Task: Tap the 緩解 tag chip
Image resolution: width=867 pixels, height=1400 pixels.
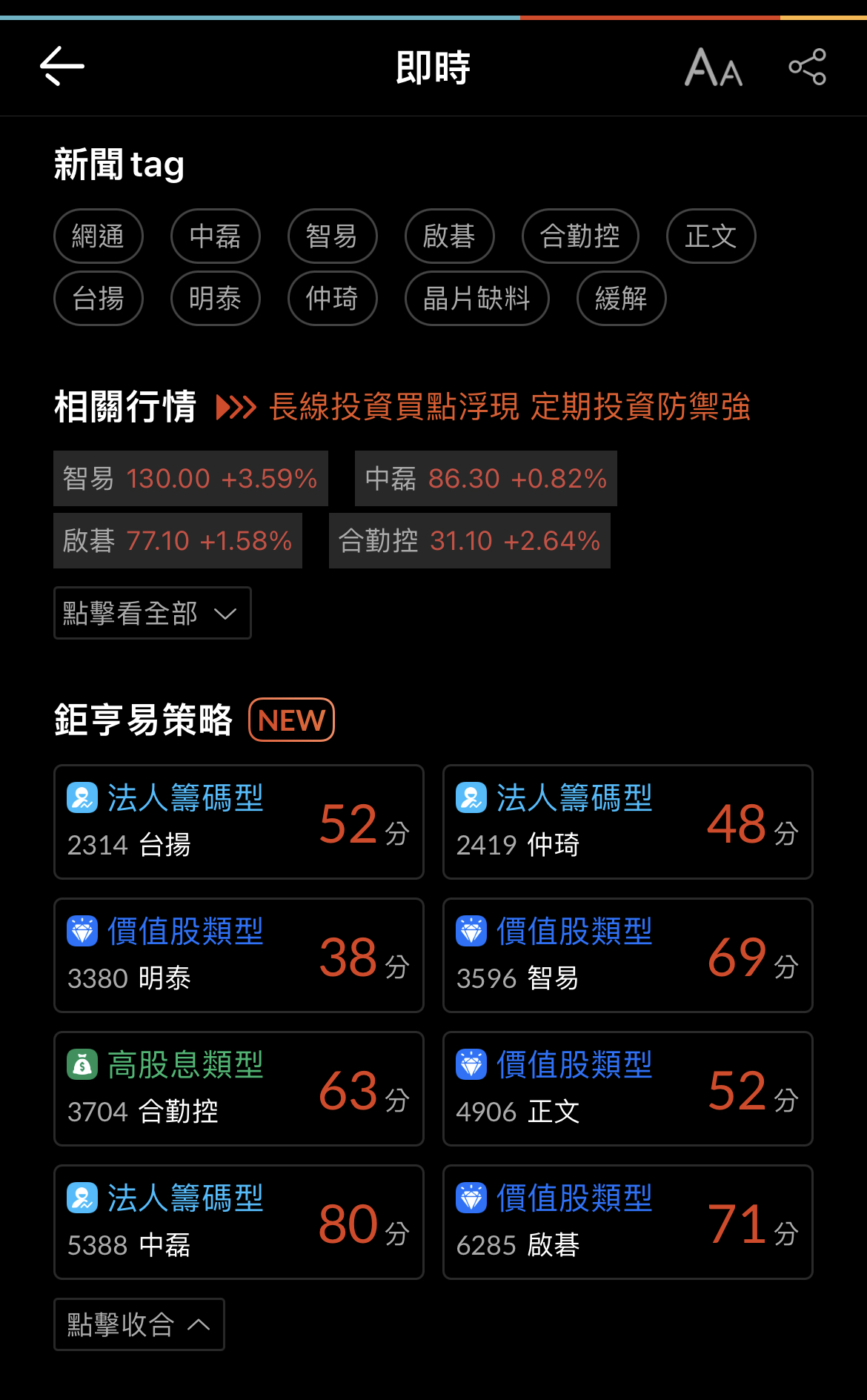Action: 621,299
